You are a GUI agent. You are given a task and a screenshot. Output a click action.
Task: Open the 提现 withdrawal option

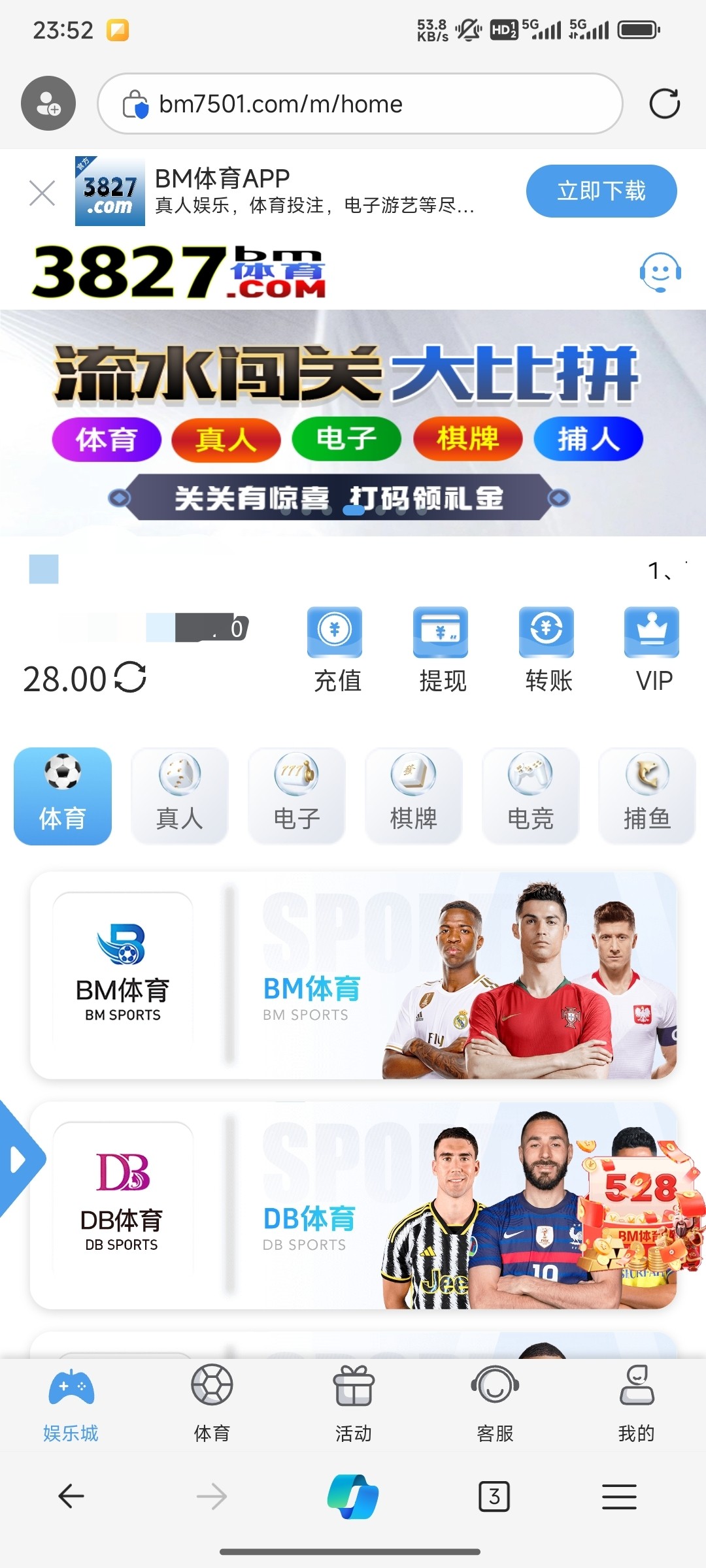[441, 649]
